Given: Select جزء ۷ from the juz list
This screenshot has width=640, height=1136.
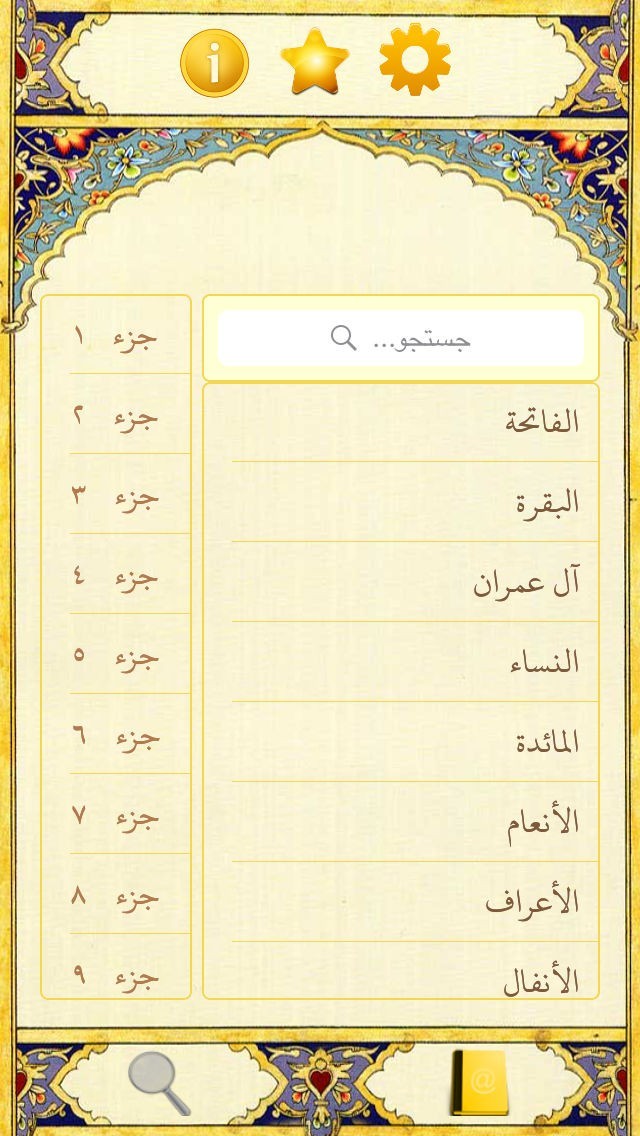Looking at the screenshot, I should (x=116, y=817).
